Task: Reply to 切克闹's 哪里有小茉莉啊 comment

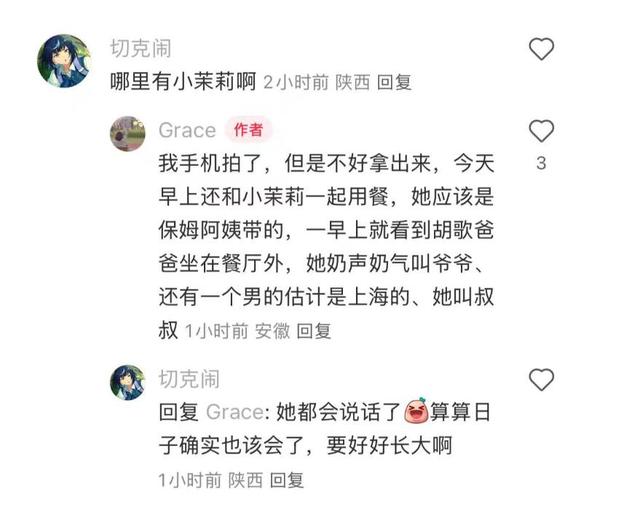Action: click(x=394, y=84)
